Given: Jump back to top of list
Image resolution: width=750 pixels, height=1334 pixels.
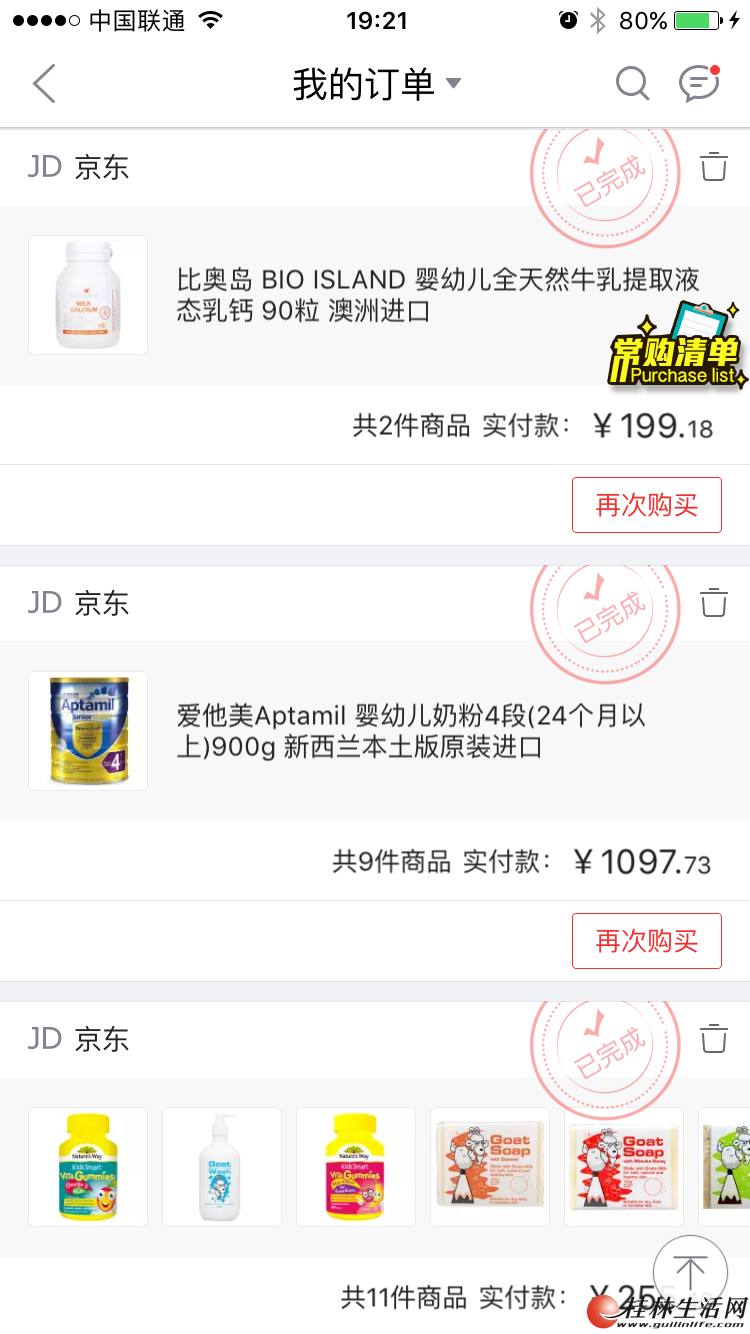Looking at the screenshot, I should pos(690,1272).
